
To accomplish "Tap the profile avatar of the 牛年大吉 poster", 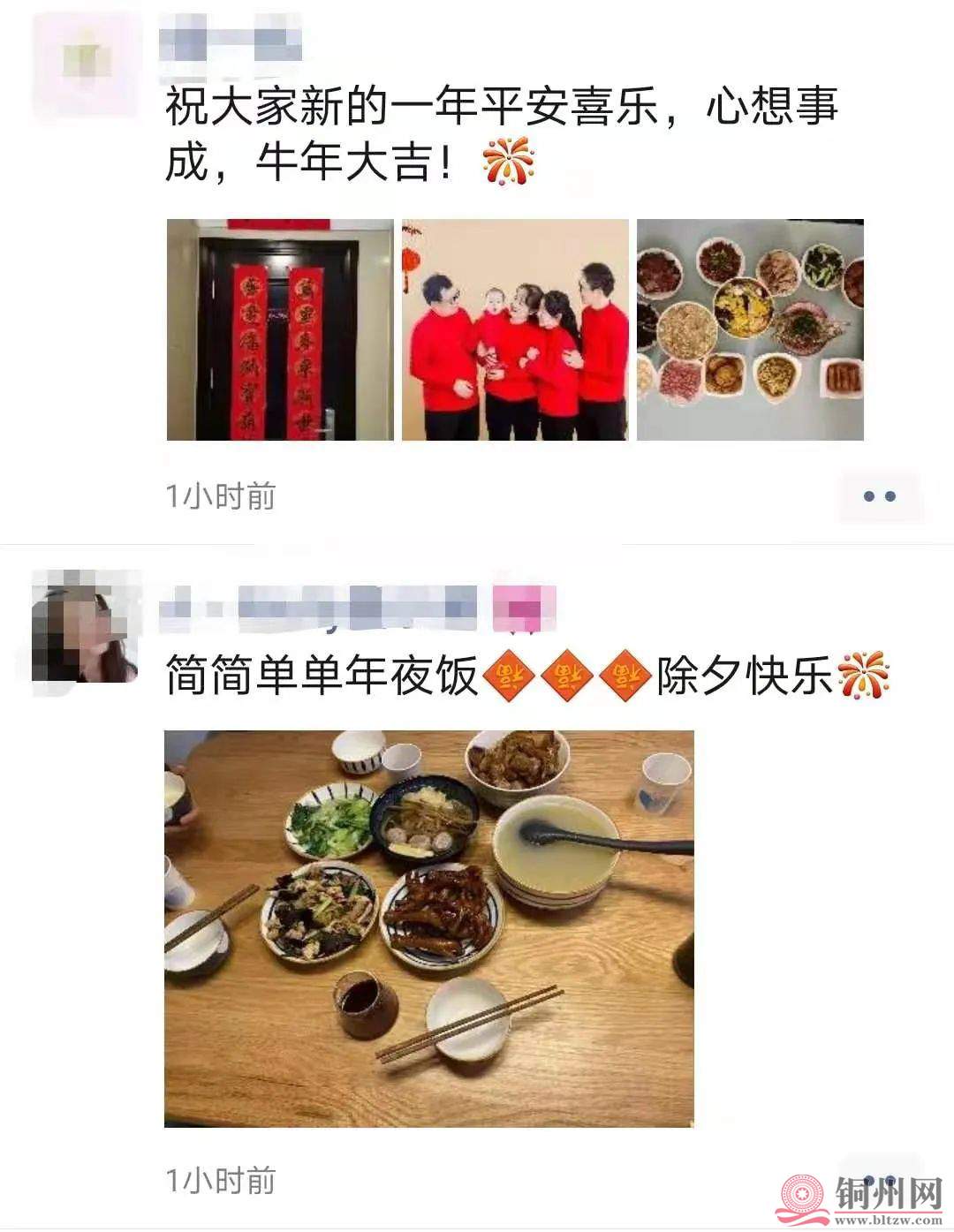I will pos(87,64).
